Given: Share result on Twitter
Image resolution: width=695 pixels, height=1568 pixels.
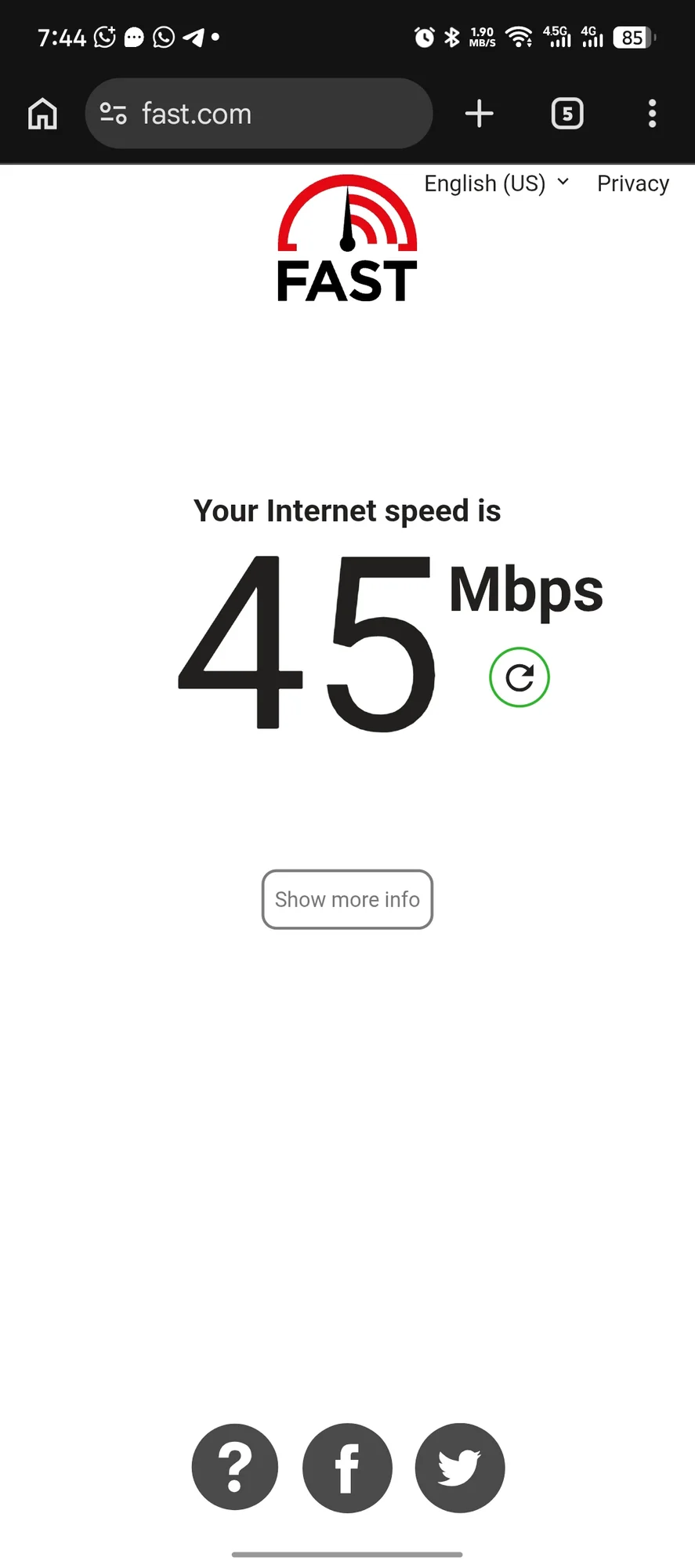Looking at the screenshot, I should pyautogui.click(x=460, y=1468).
